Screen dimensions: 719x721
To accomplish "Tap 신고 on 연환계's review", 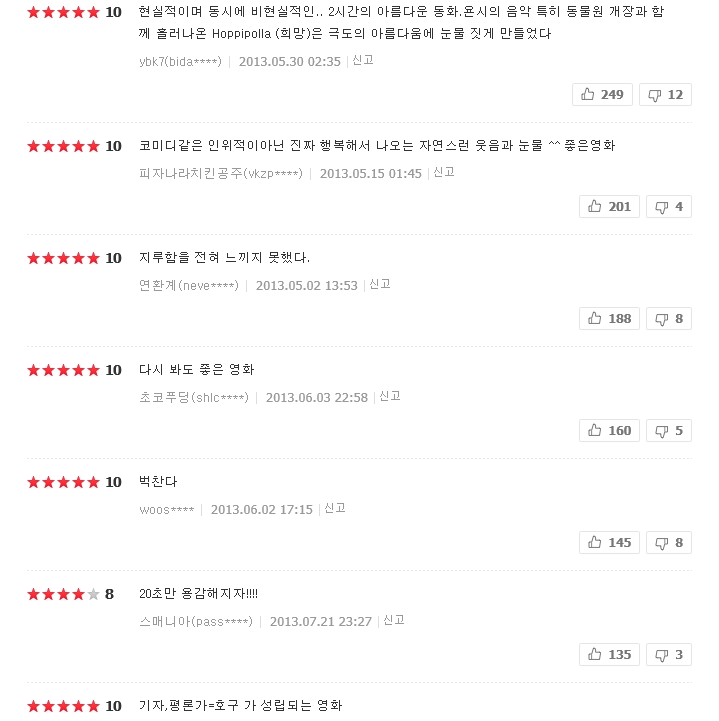I will (x=380, y=284).
